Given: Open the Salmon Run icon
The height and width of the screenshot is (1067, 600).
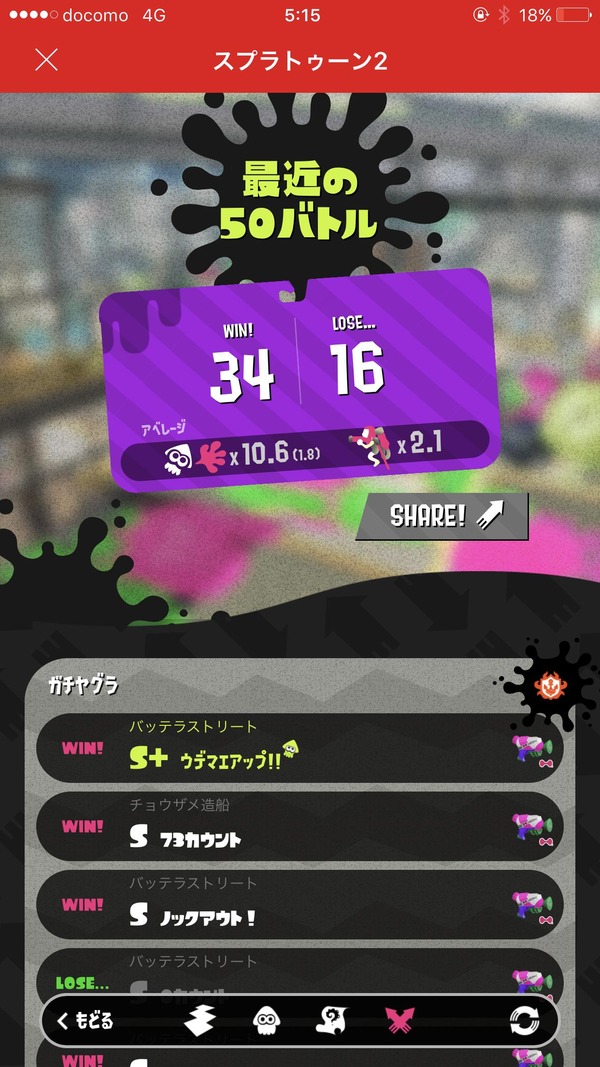Looking at the screenshot, I should click(332, 1021).
